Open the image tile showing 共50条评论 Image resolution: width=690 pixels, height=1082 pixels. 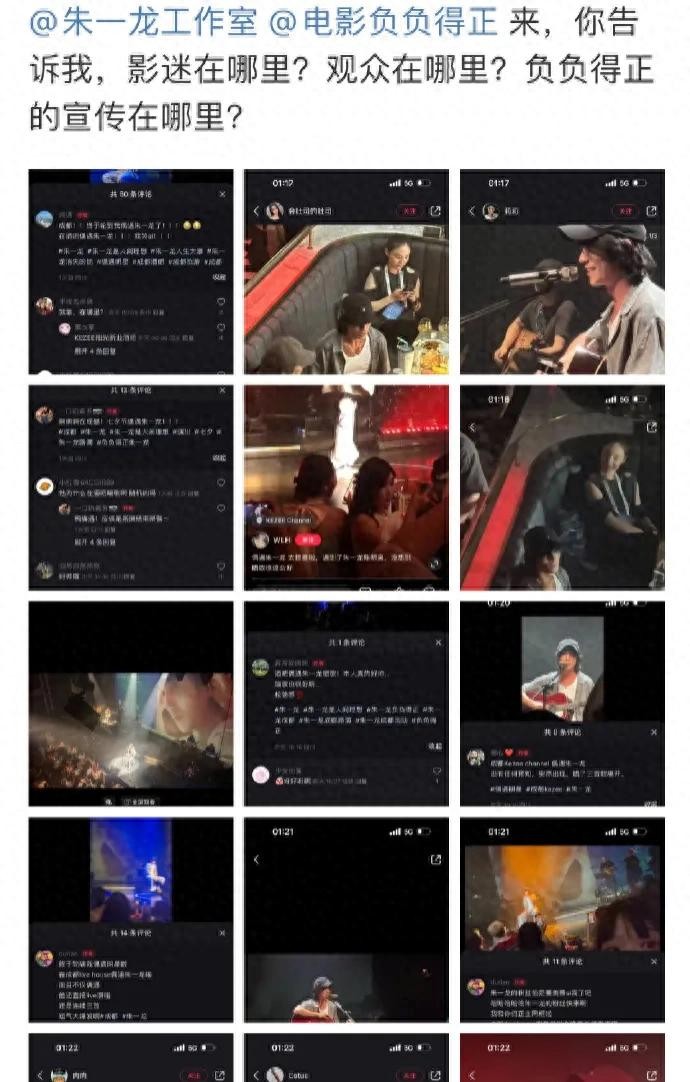[x=131, y=272]
